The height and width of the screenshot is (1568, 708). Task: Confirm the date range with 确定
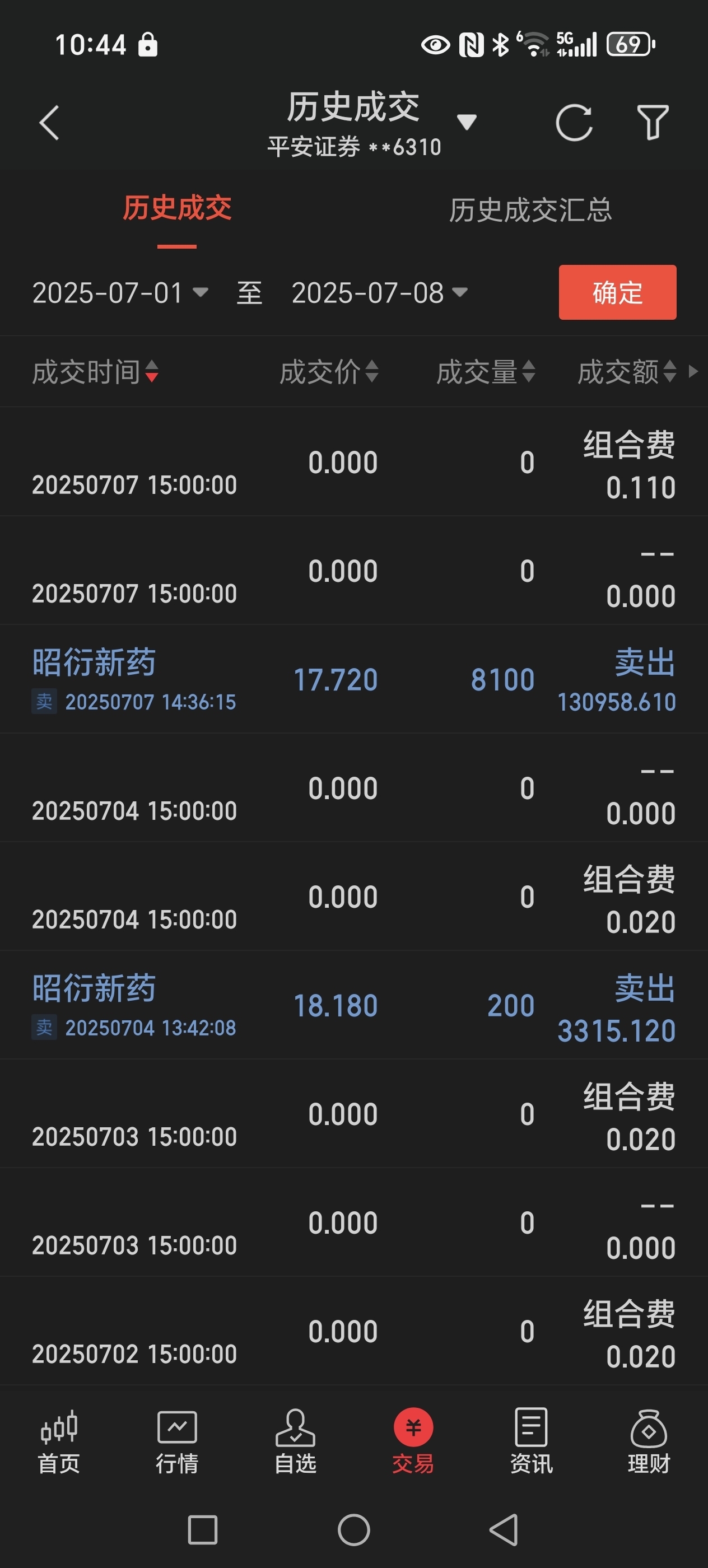617,292
